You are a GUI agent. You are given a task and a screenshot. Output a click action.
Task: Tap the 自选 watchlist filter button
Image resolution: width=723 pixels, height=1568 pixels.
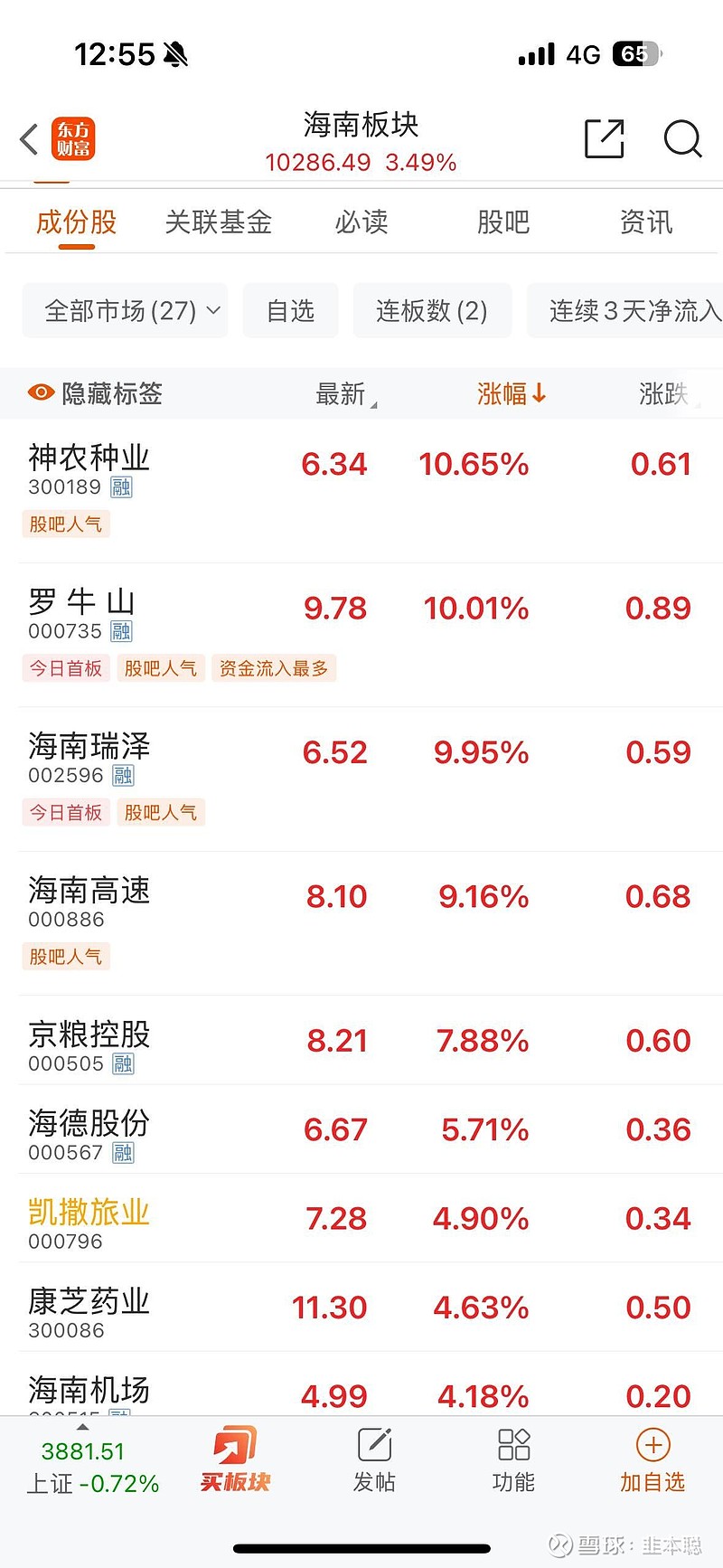pos(290,310)
